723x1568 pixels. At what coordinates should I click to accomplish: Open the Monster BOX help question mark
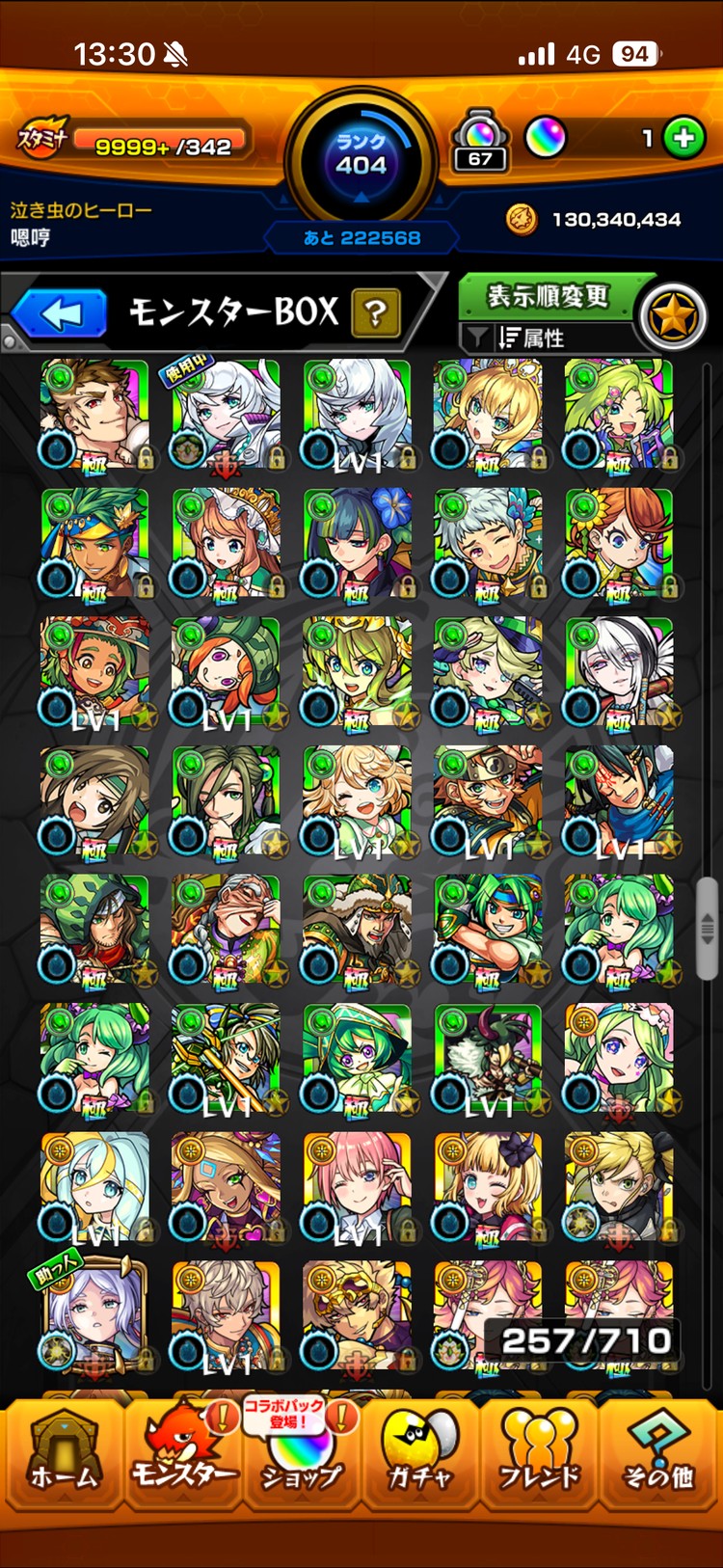(376, 312)
